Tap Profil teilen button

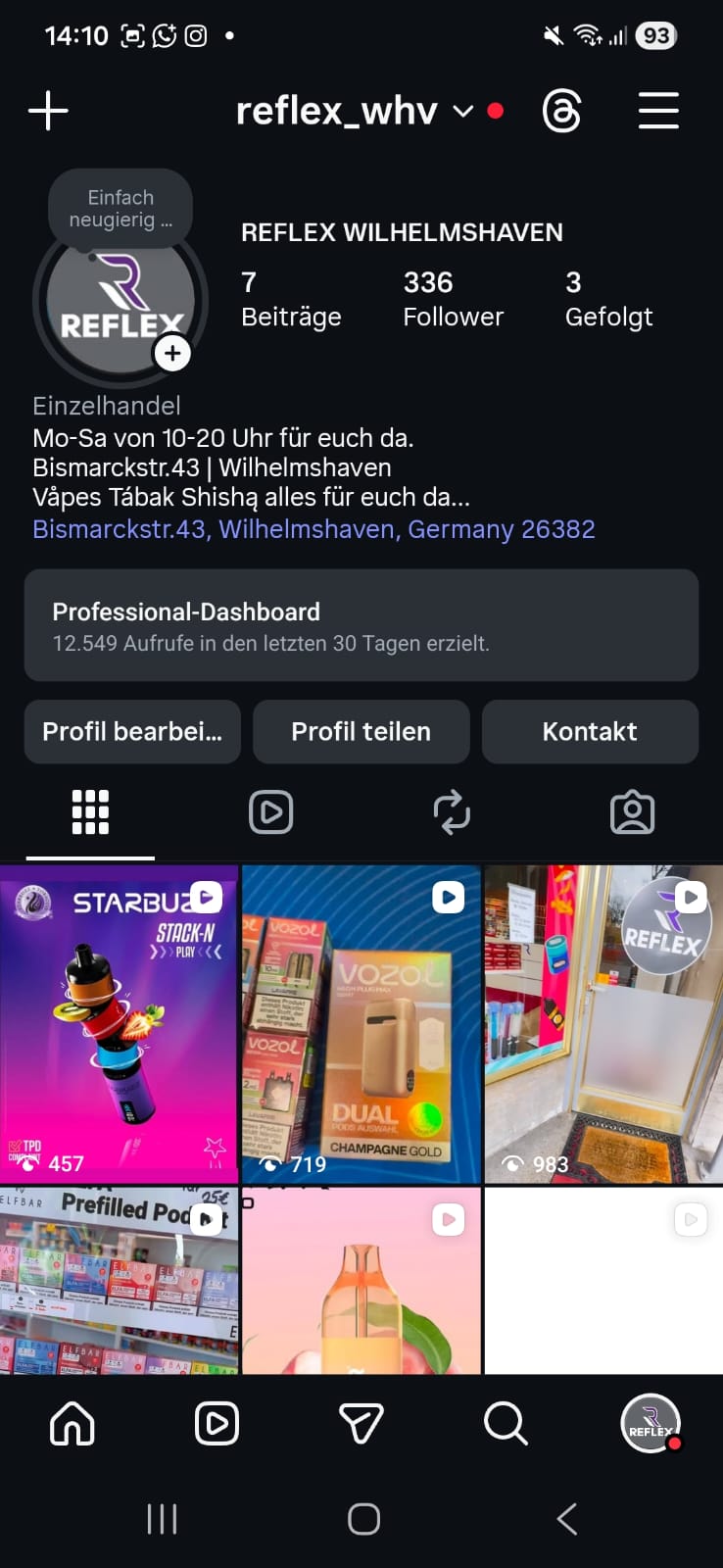pos(361,731)
